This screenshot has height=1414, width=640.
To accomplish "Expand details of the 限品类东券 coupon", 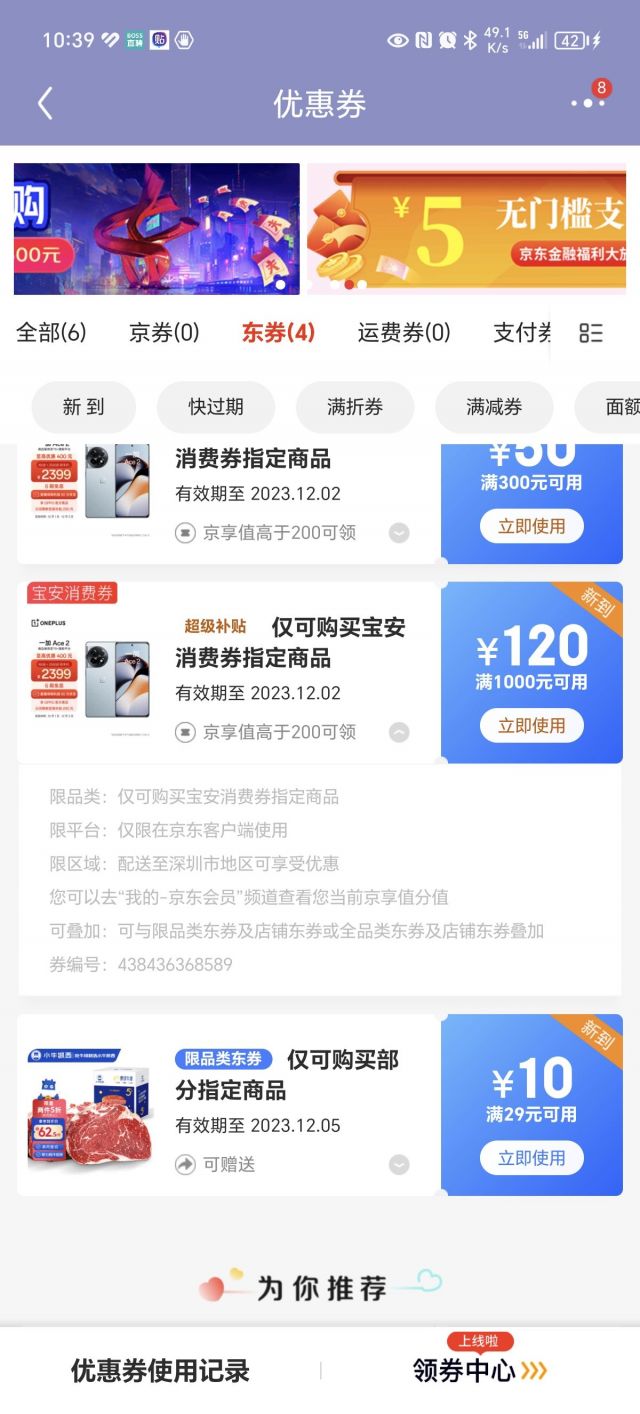I will pyautogui.click(x=399, y=1165).
